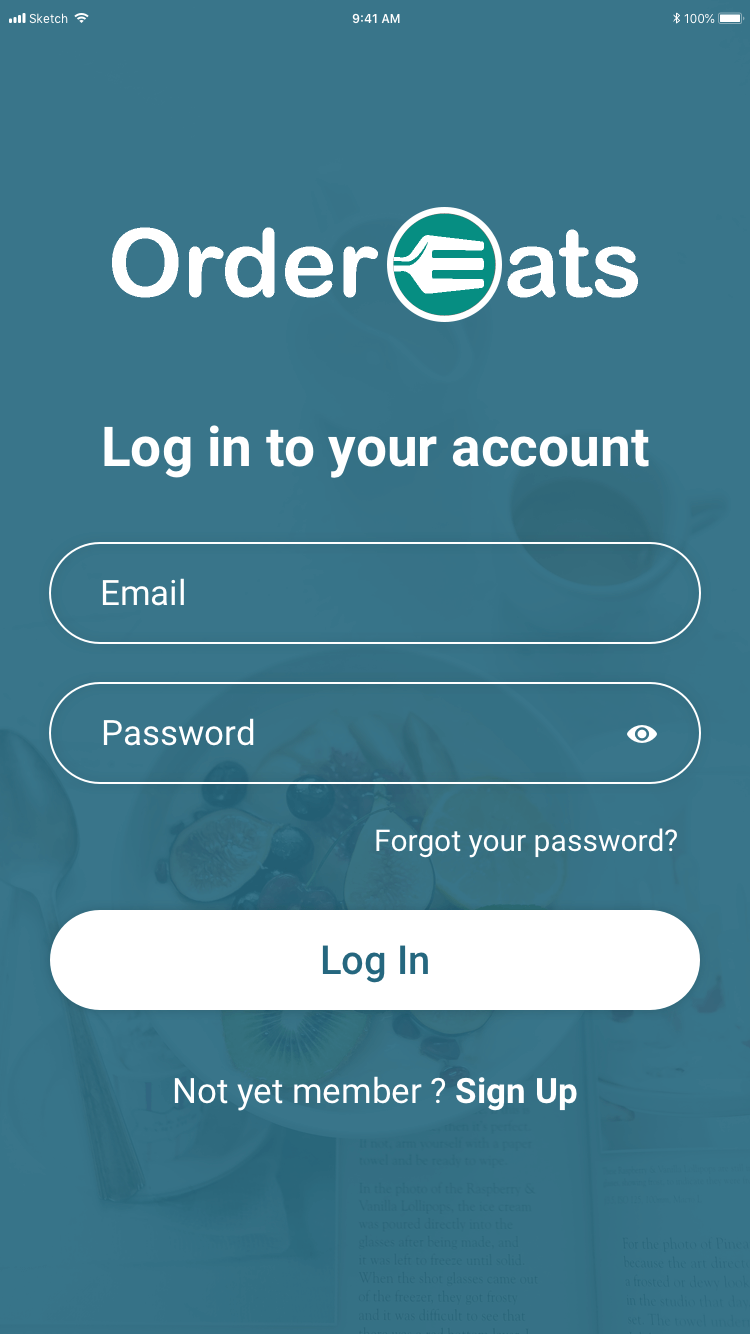Tap the Email input field

point(375,593)
